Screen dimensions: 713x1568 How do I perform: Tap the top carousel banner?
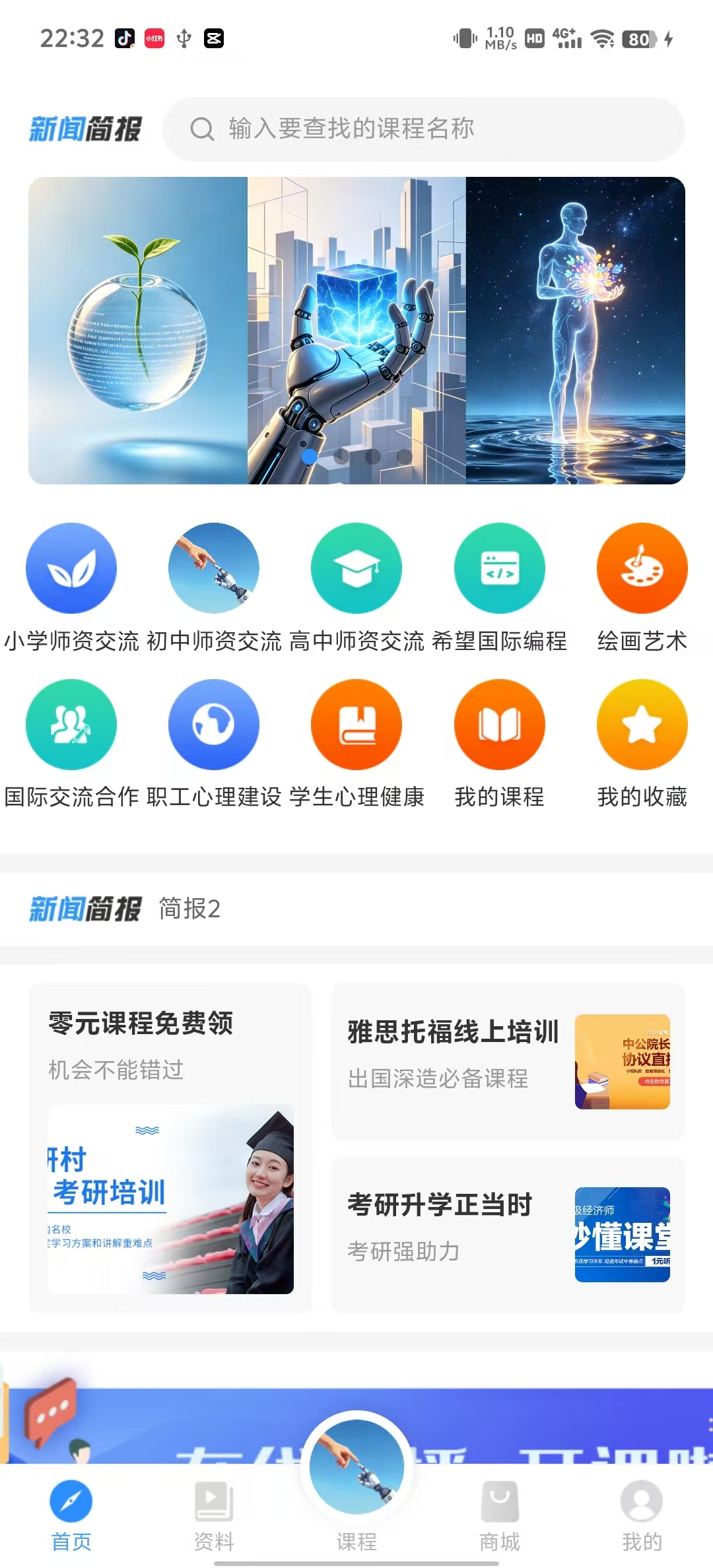click(x=356, y=331)
